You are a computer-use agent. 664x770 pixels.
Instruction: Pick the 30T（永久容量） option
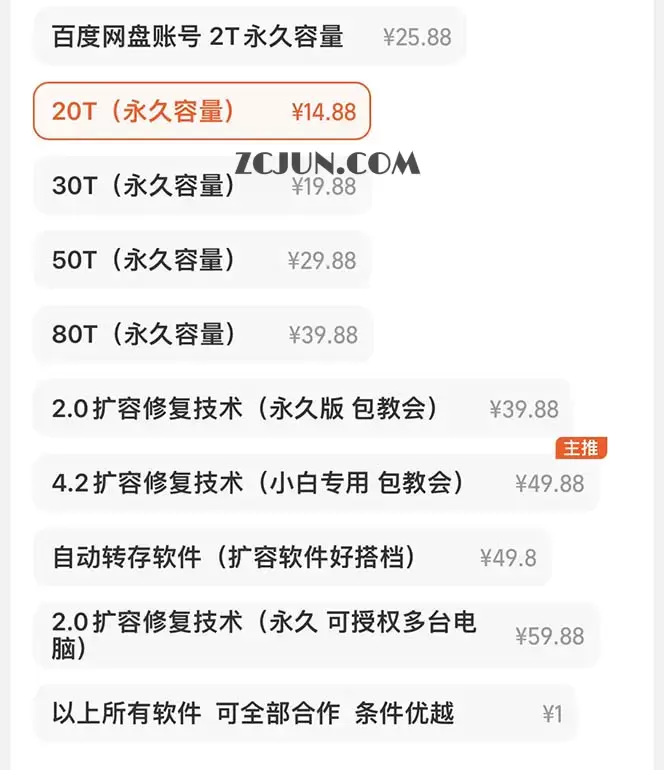[202, 186]
